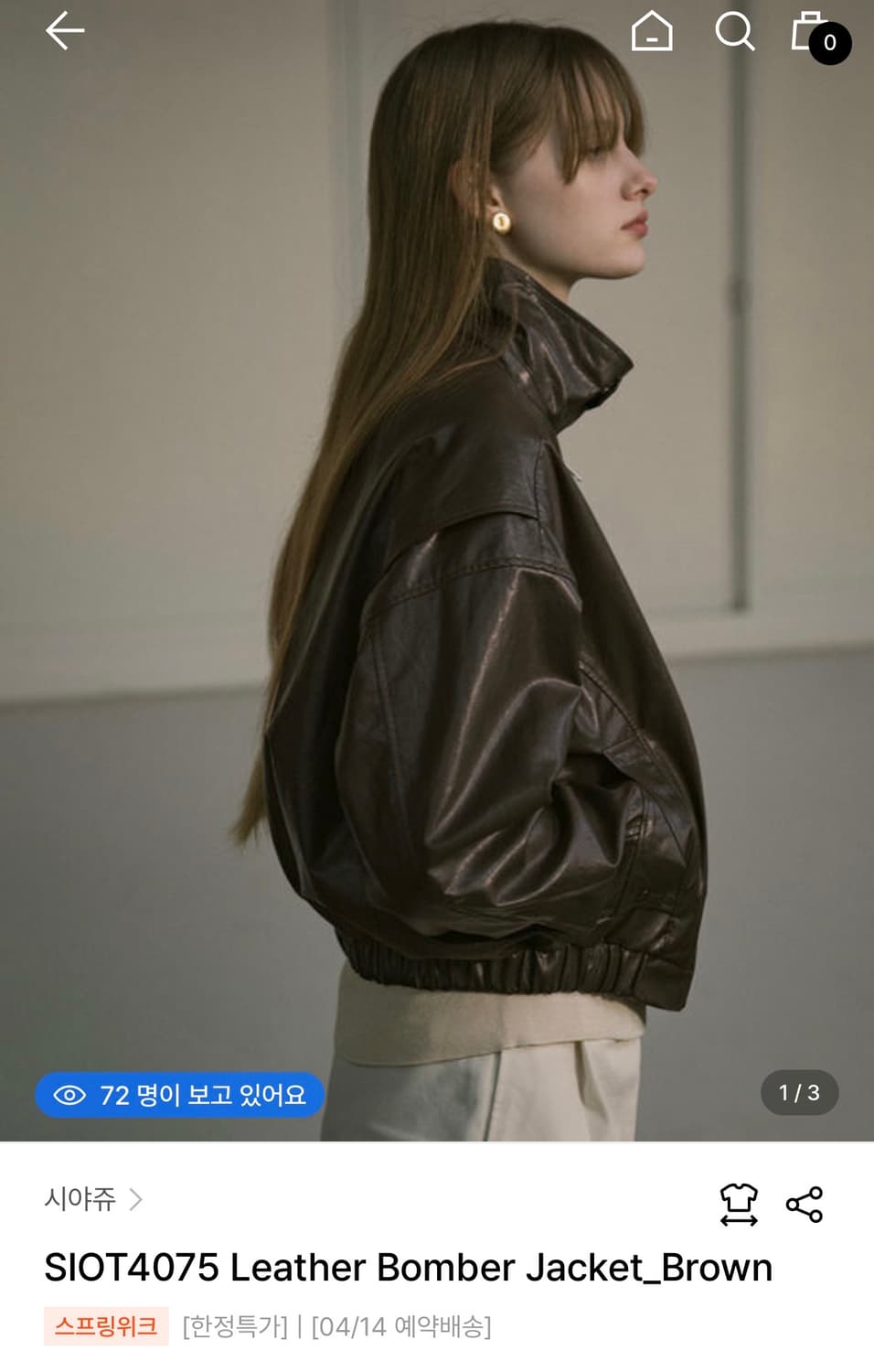The width and height of the screenshot is (874, 1372).
Task: Open the search function
Action: tap(736, 33)
